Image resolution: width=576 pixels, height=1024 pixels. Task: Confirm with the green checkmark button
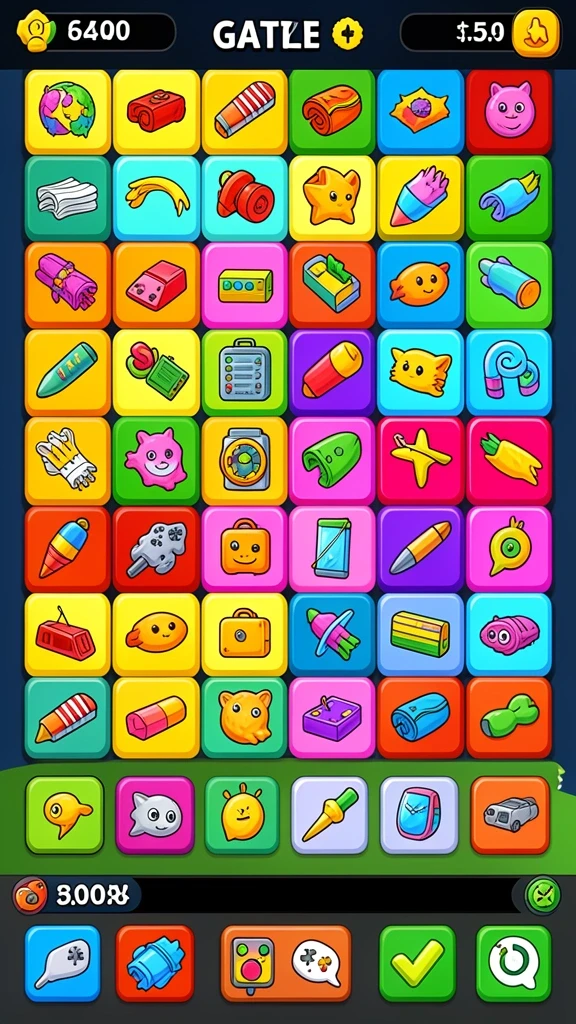click(x=417, y=963)
